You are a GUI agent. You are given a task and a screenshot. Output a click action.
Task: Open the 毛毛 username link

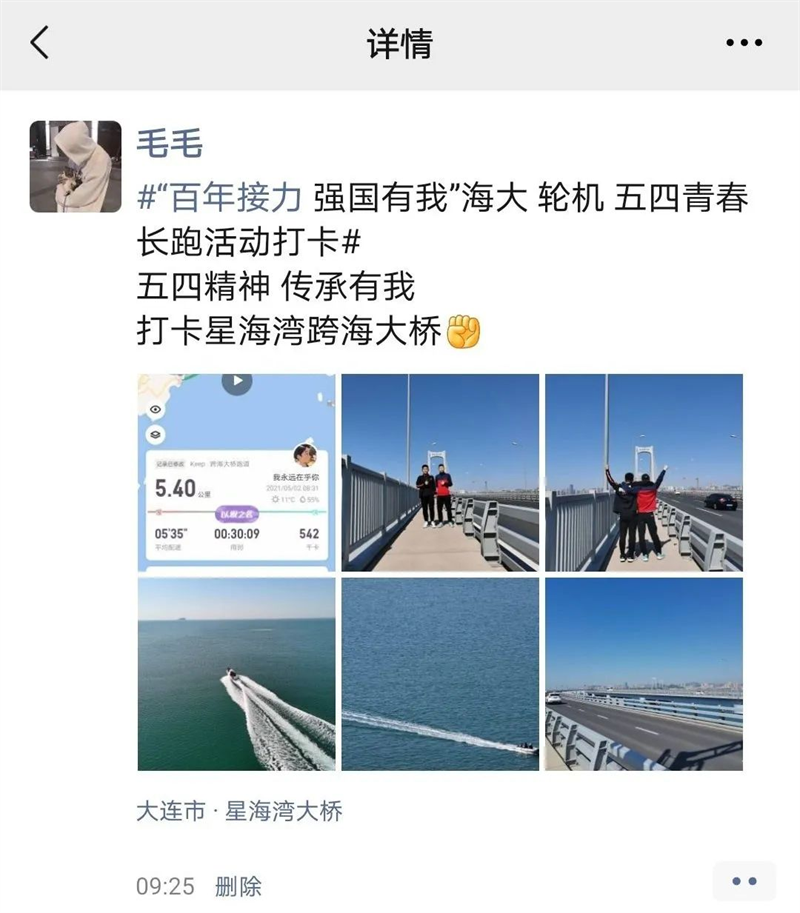169,143
